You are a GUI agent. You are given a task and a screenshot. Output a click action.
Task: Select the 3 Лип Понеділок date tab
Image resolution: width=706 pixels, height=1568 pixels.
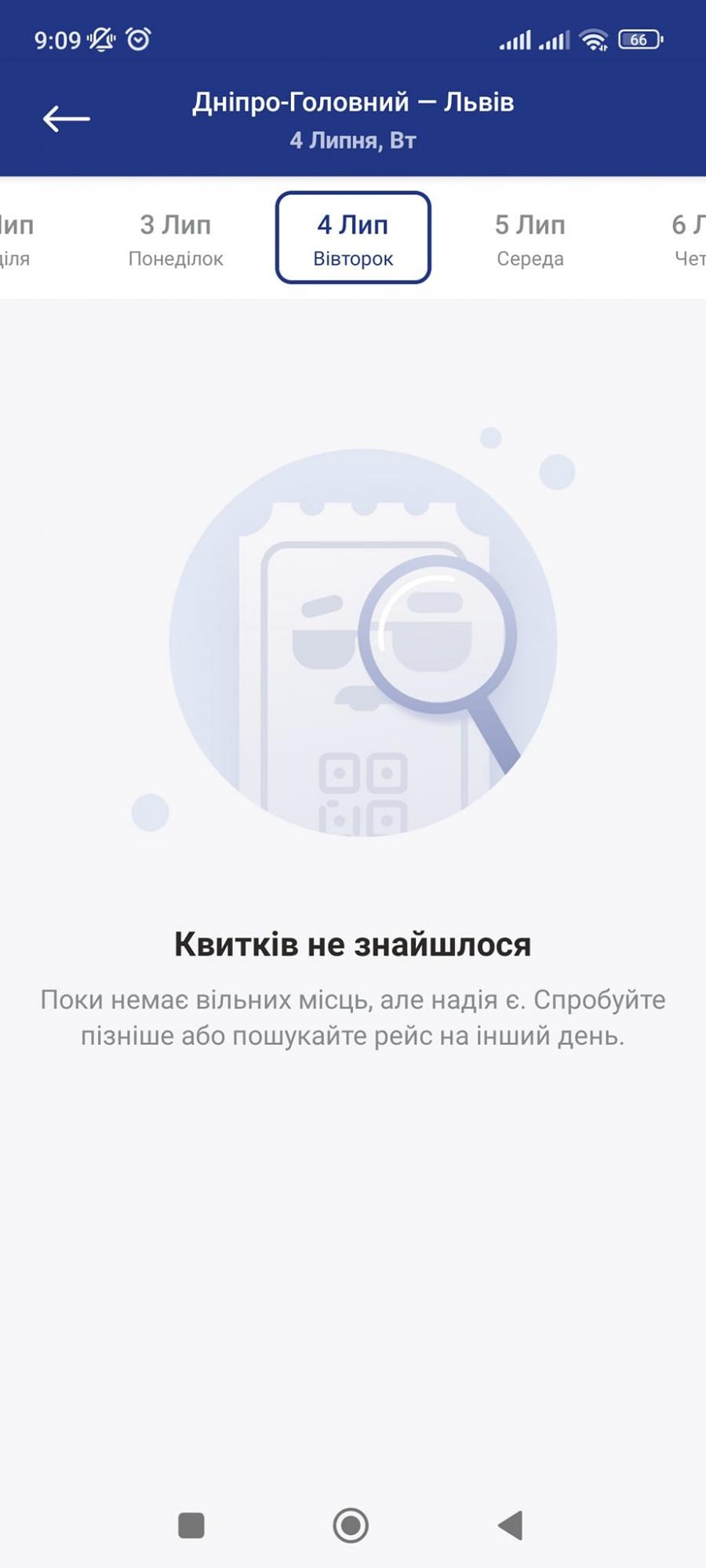[x=176, y=238]
